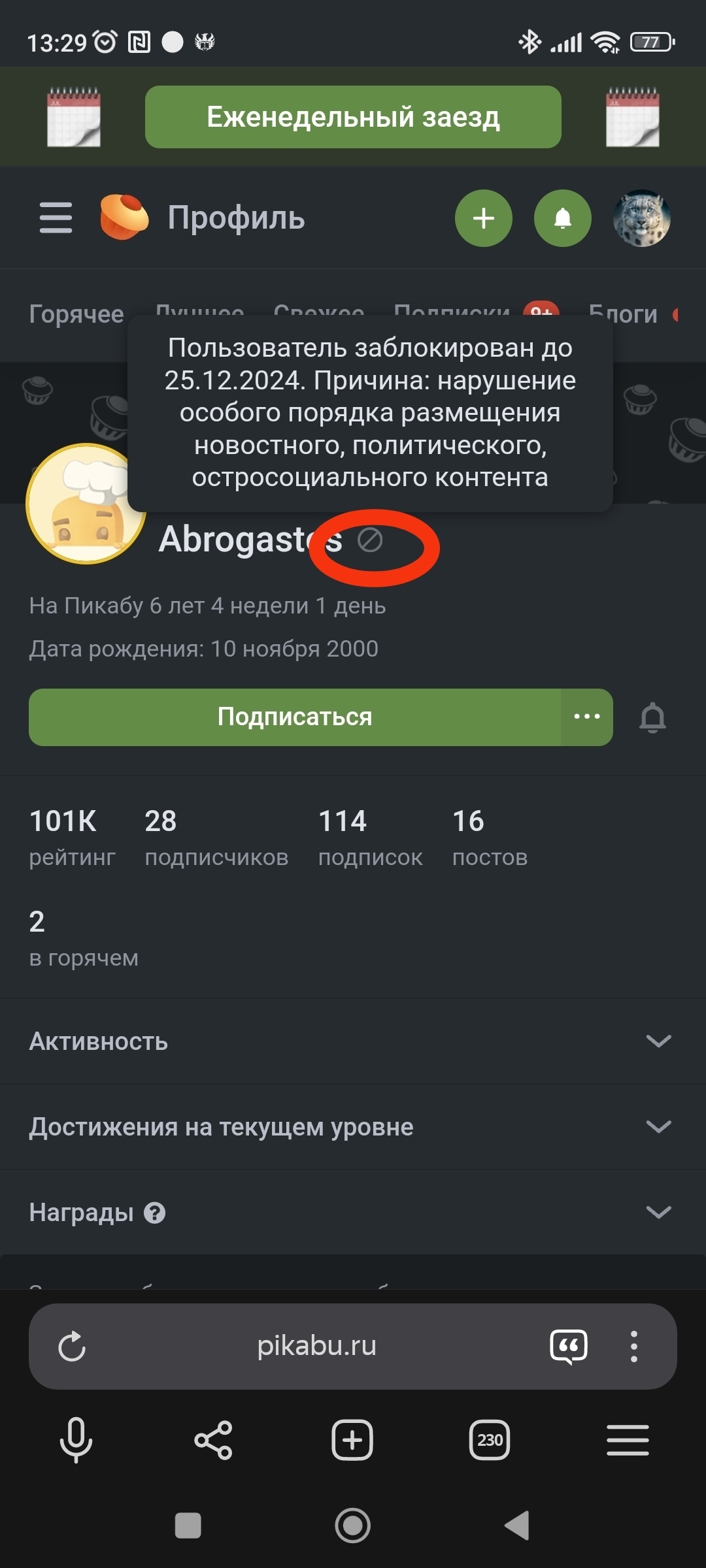
Task: Switch to the Горячее tab
Action: [x=76, y=314]
